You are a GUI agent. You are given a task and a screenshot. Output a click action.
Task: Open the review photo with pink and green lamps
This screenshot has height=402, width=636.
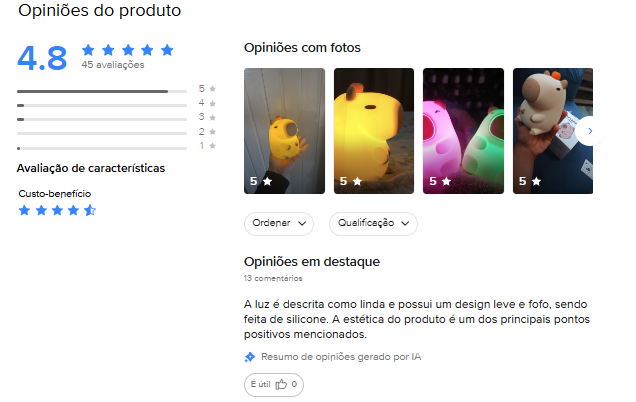(x=463, y=130)
